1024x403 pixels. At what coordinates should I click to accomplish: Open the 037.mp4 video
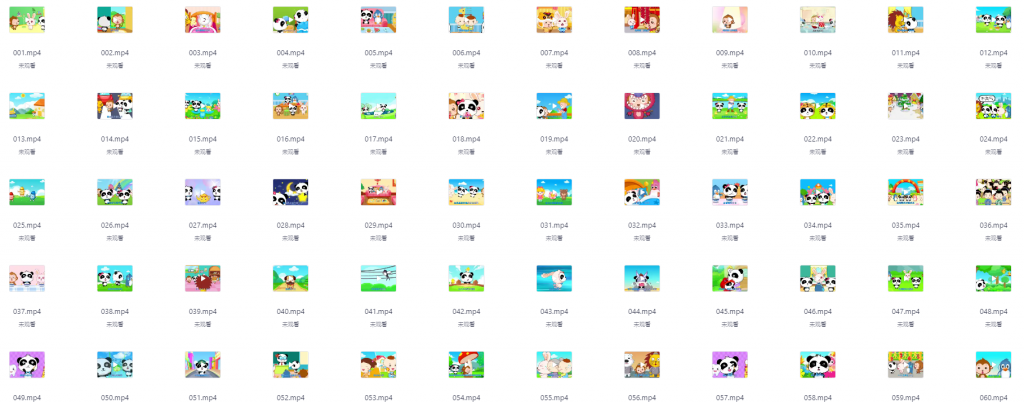point(27,278)
